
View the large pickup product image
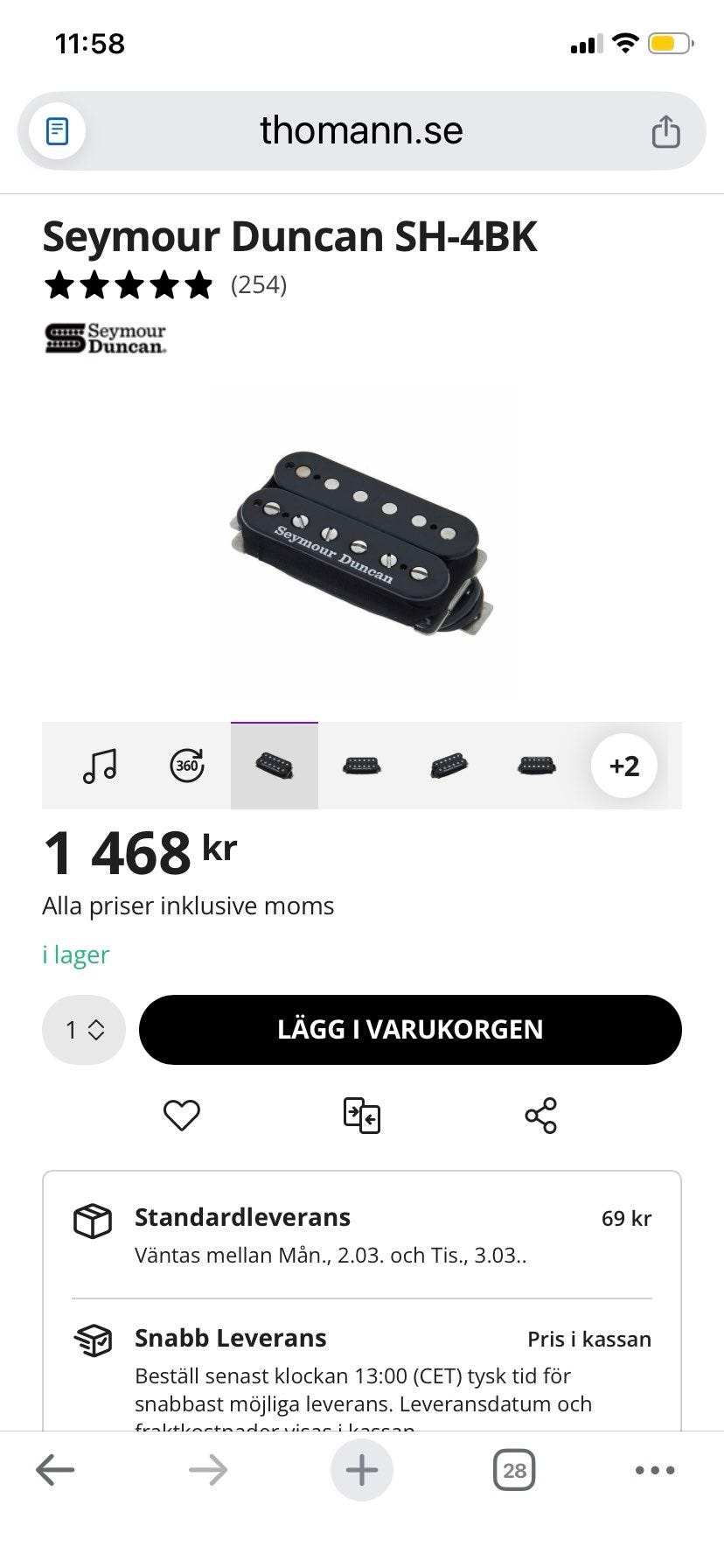pyautogui.click(x=361, y=542)
